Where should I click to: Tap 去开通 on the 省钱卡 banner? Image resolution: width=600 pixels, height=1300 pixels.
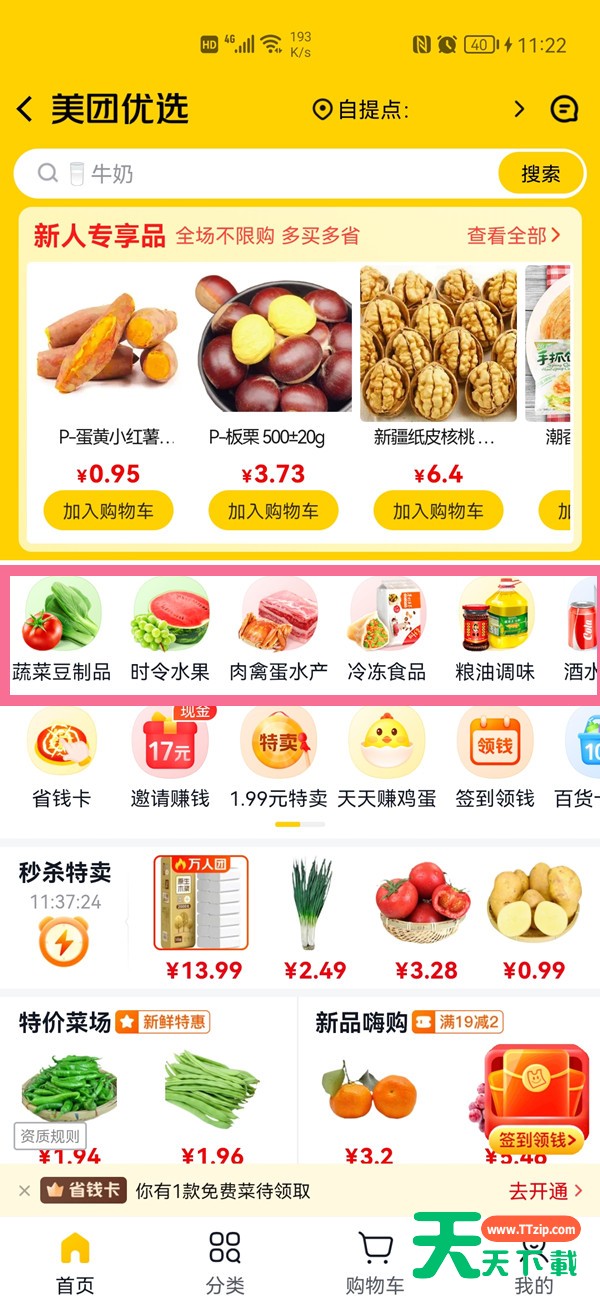546,1190
